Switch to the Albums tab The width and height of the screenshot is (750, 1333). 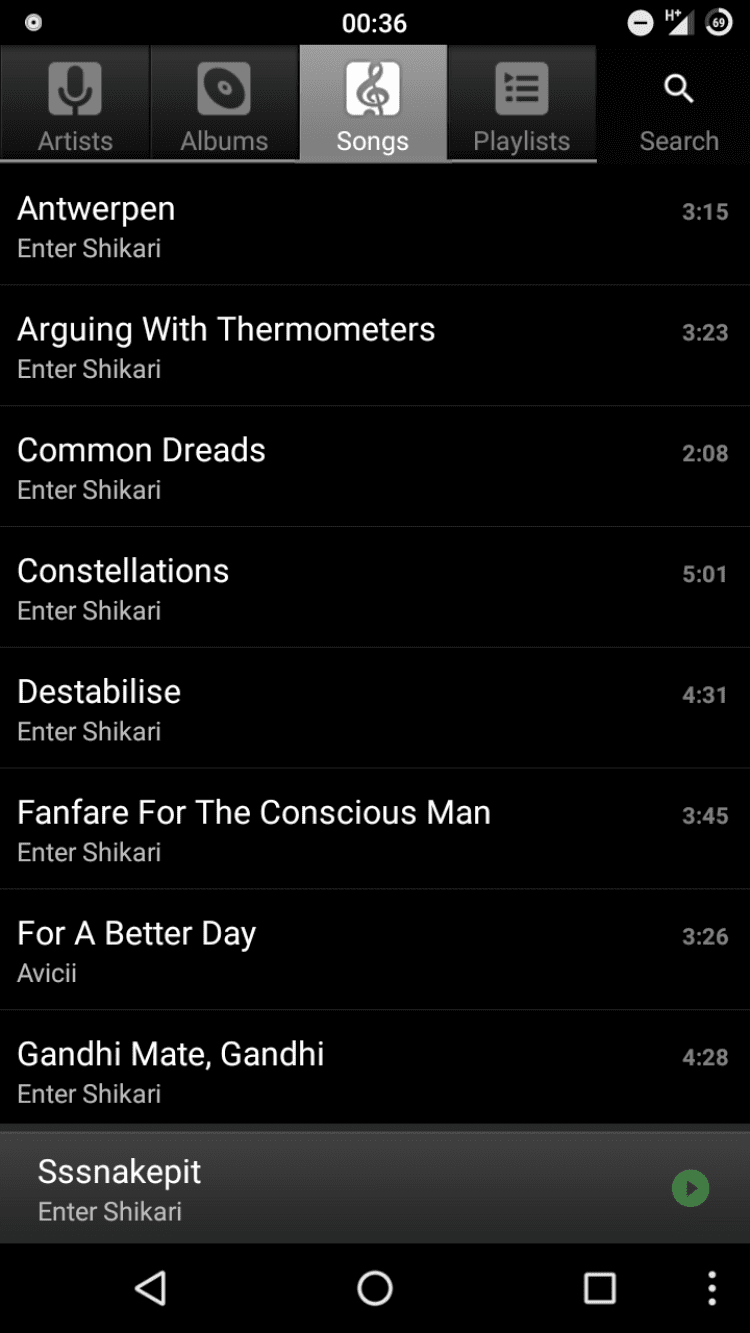(x=224, y=104)
